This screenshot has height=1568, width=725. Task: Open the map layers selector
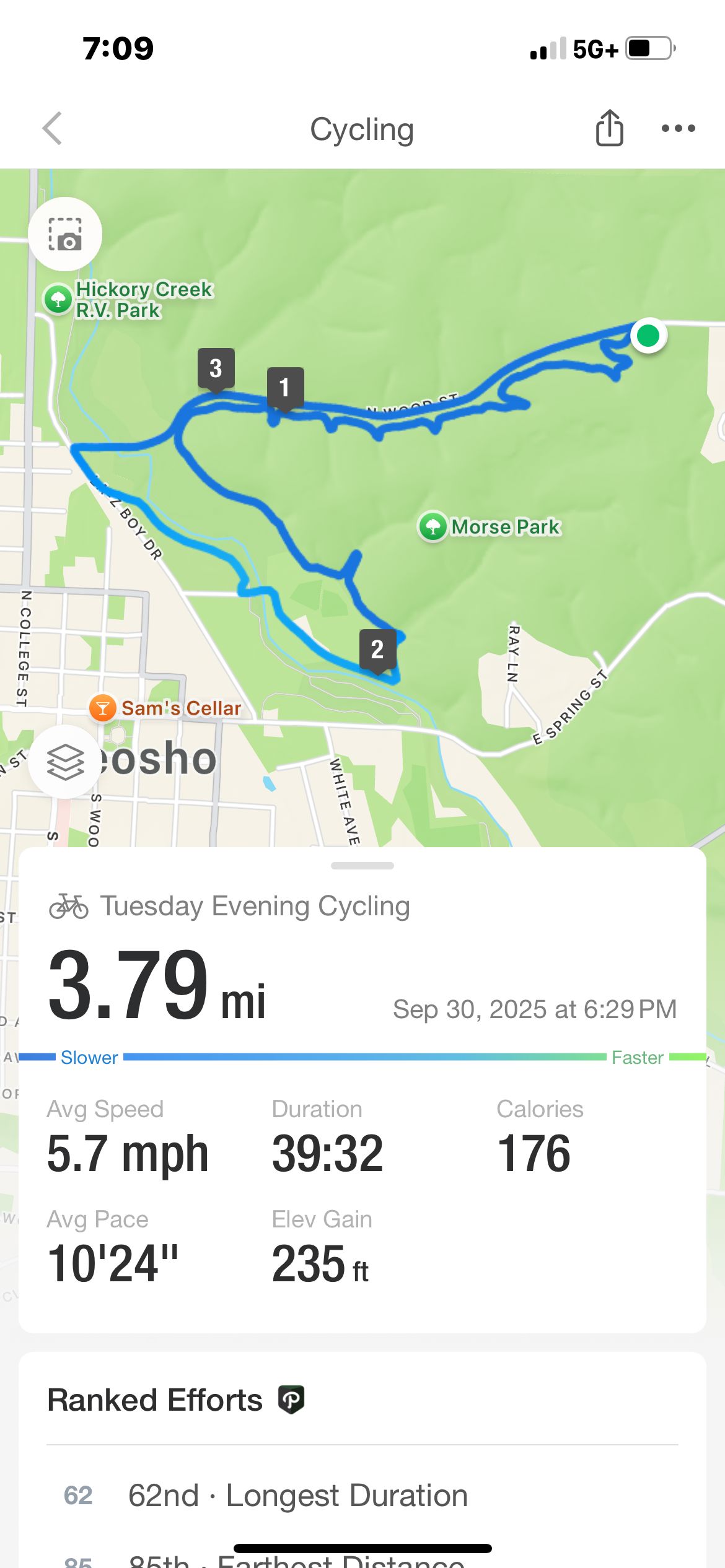point(65,761)
